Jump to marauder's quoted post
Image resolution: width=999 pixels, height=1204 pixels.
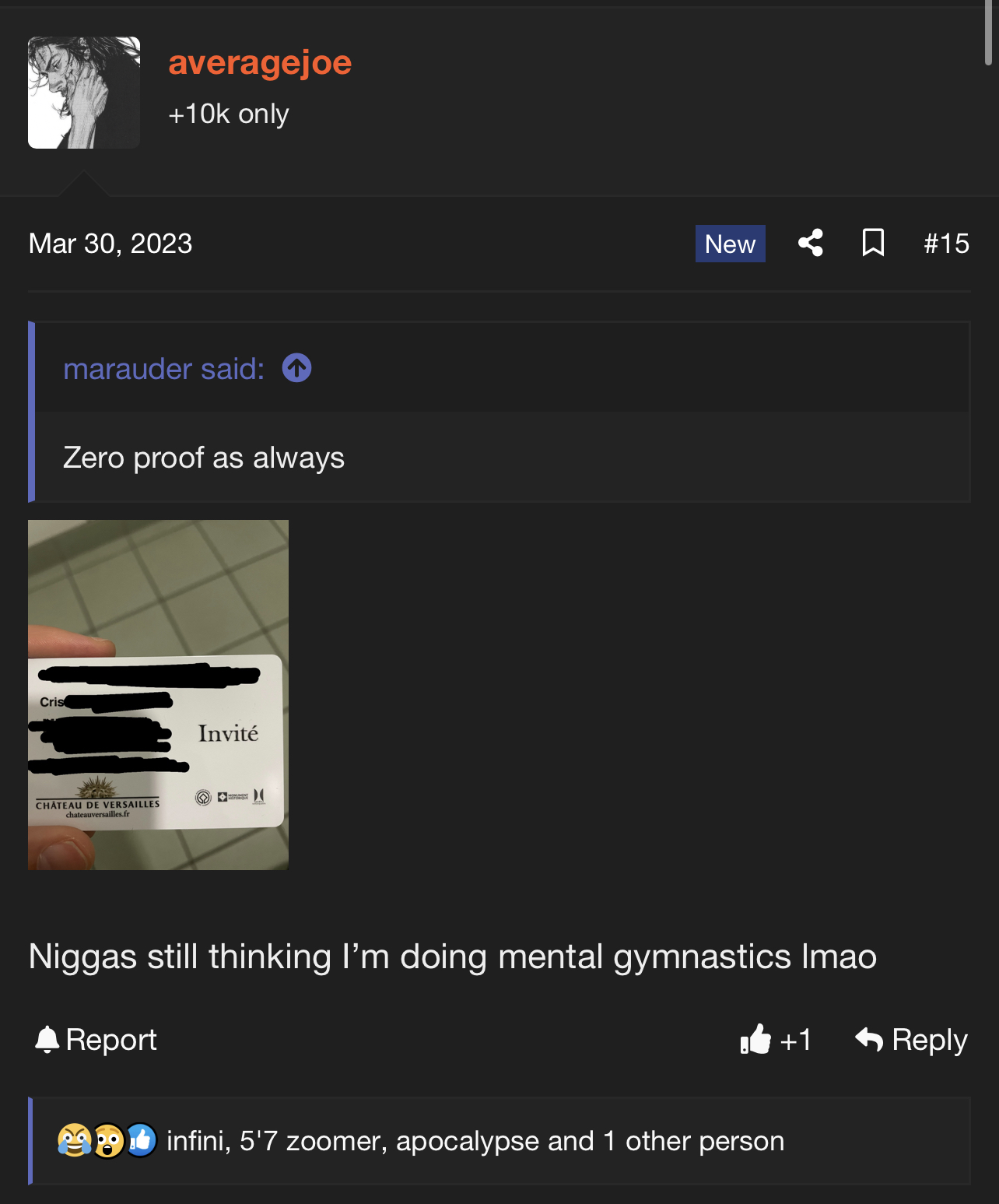pyautogui.click(x=296, y=368)
